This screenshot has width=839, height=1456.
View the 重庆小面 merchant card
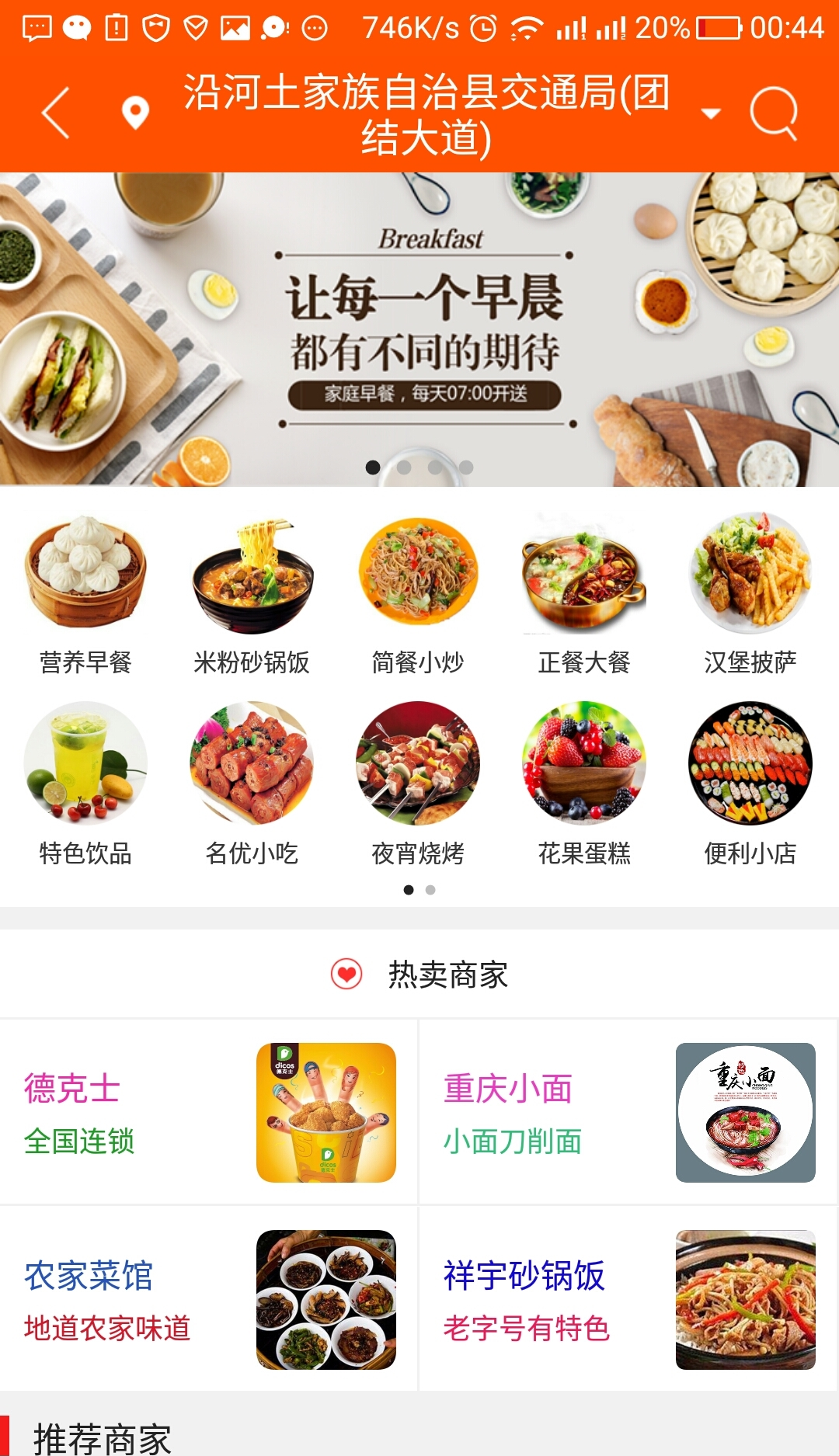[x=629, y=1112]
